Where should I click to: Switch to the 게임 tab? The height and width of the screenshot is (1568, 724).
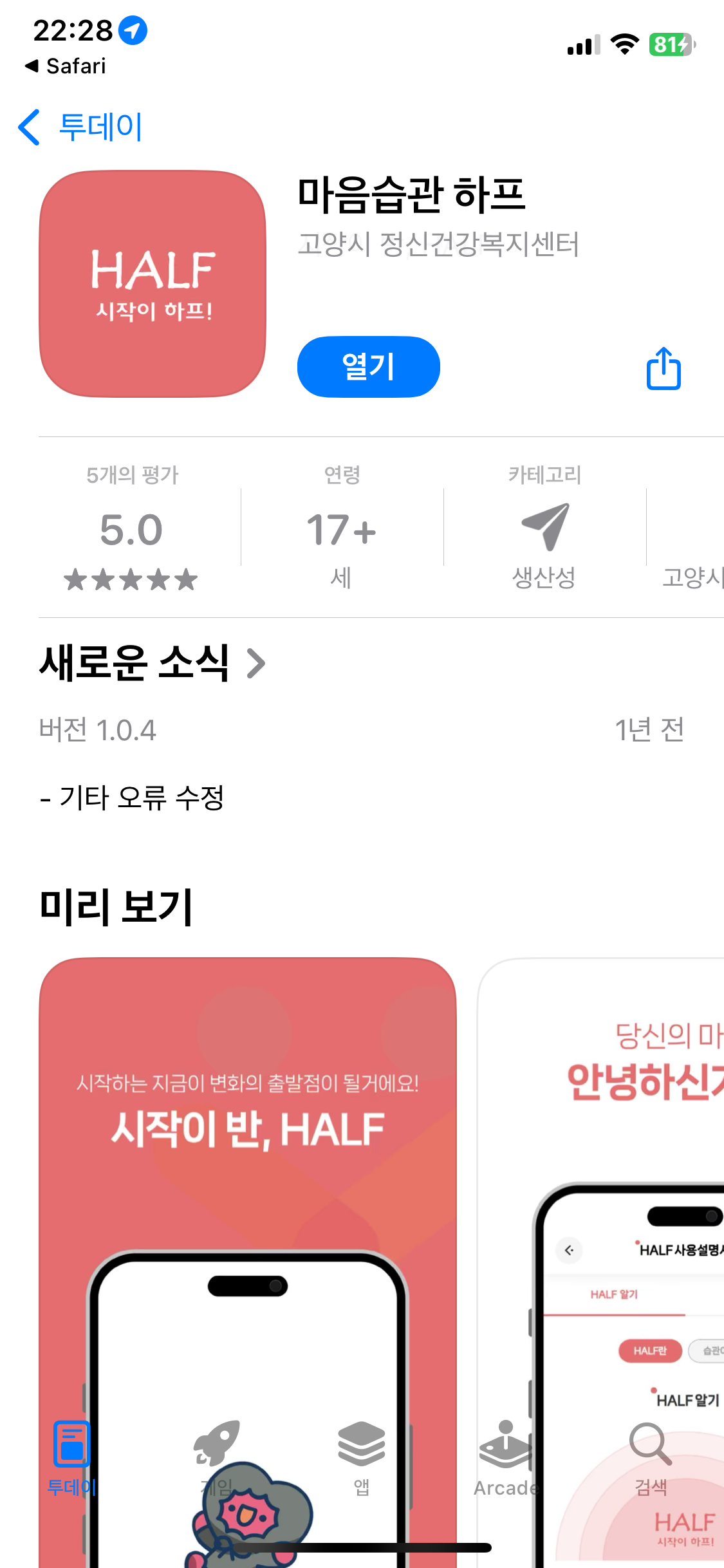217,1458
